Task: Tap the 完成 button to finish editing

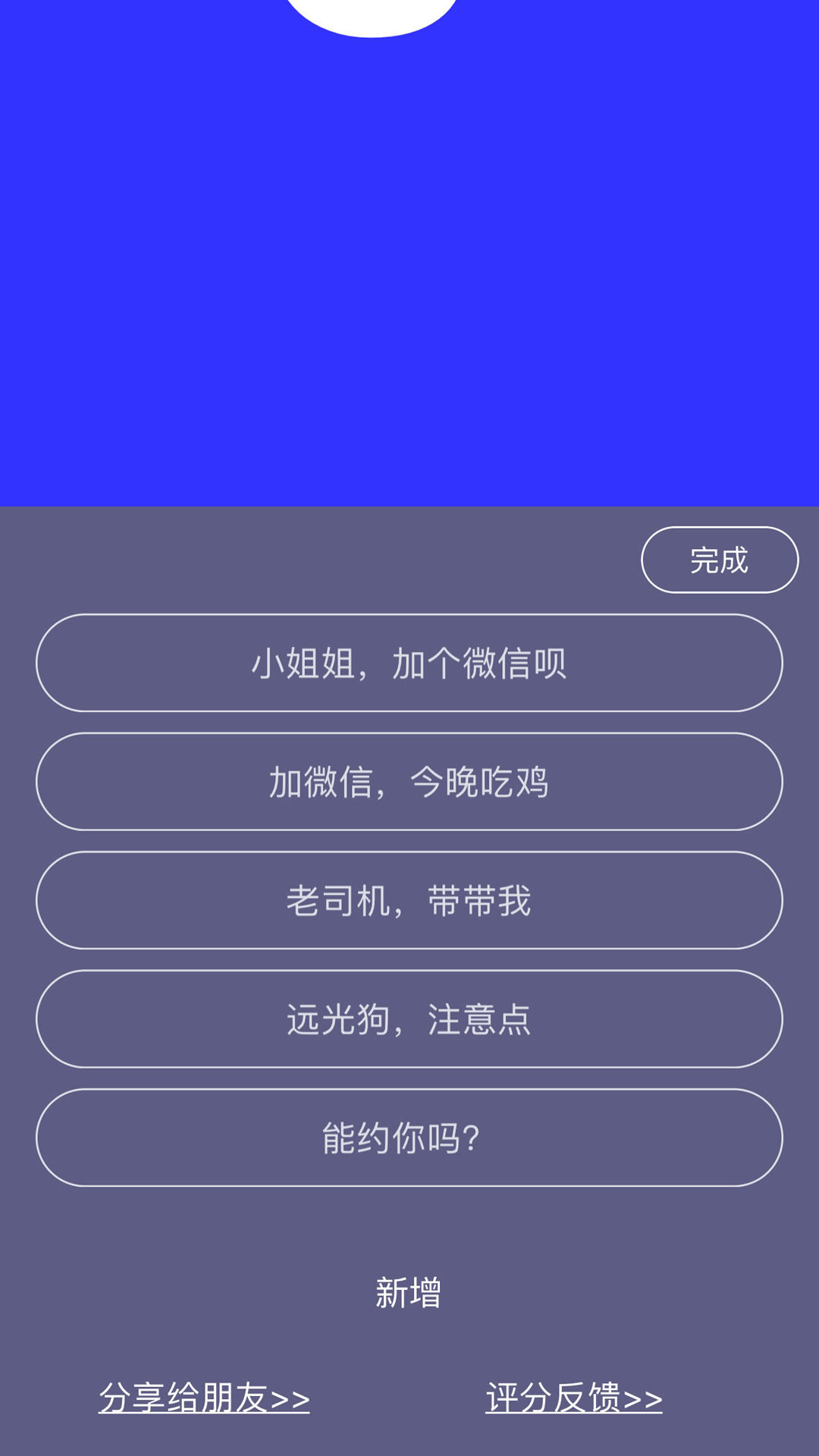Action: point(717,559)
